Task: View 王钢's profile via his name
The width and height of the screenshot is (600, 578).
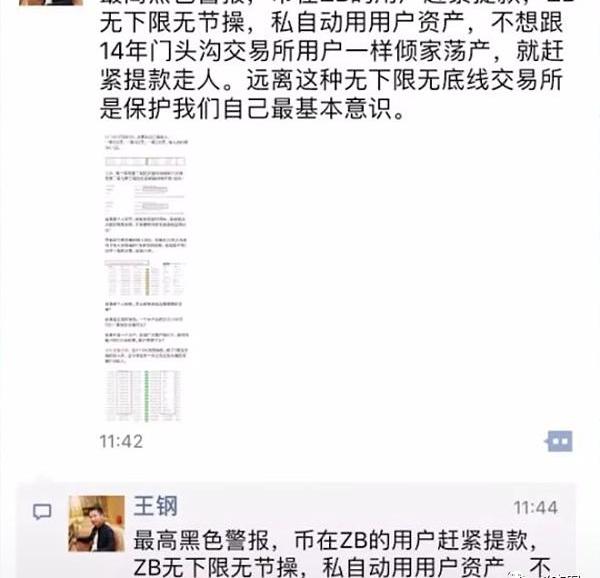Action: [x=155, y=506]
